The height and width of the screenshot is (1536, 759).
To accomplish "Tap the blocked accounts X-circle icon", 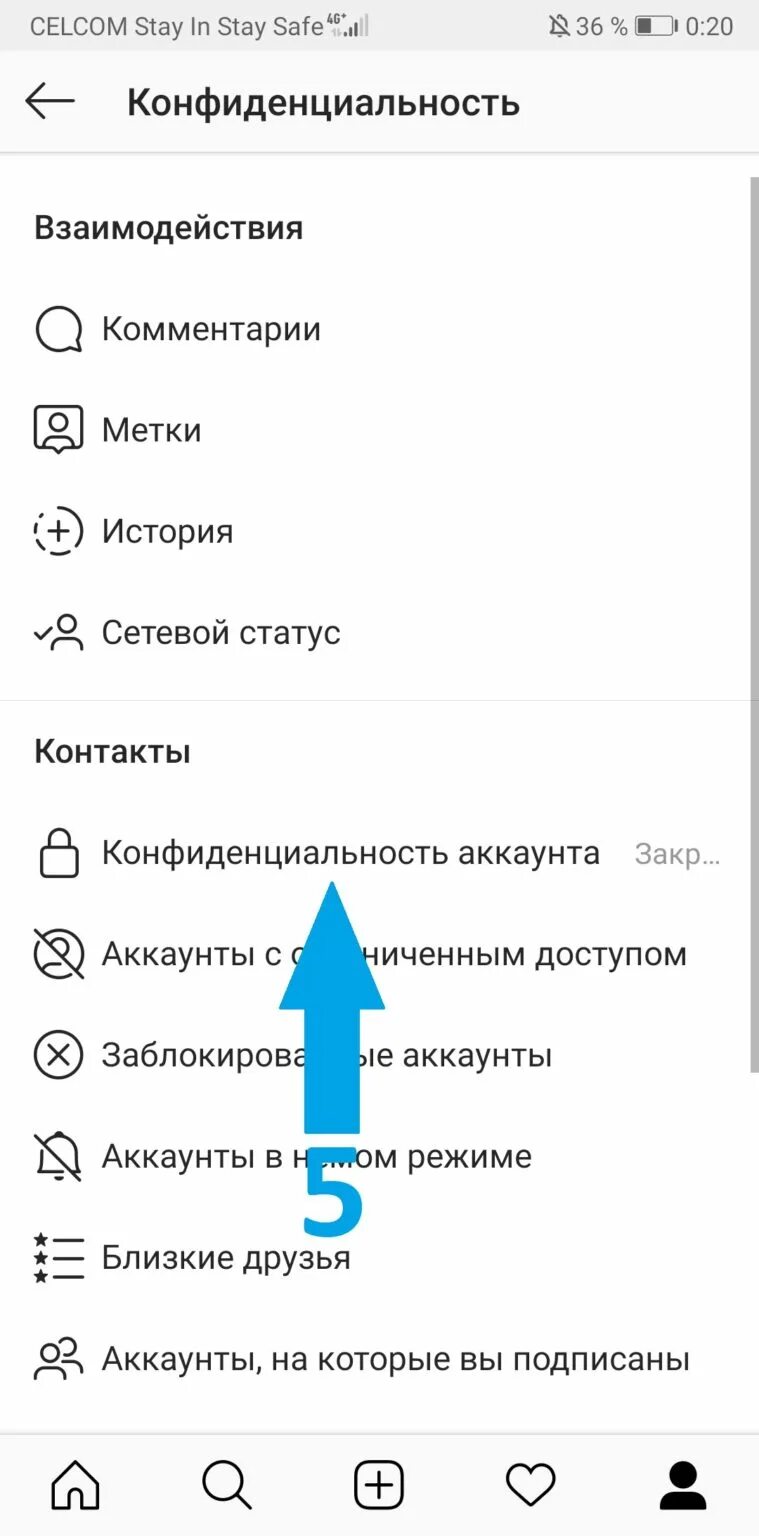I will [58, 1055].
